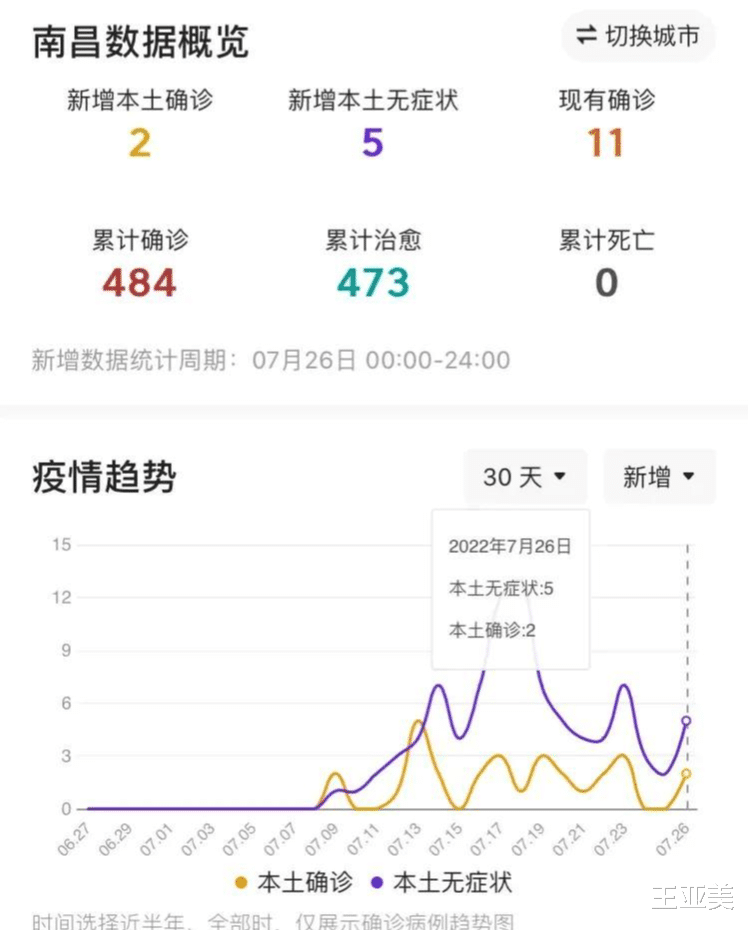Toggle the 本土无症状 series in the legend
Viewport: 749px width, 930px height.
tap(441, 882)
